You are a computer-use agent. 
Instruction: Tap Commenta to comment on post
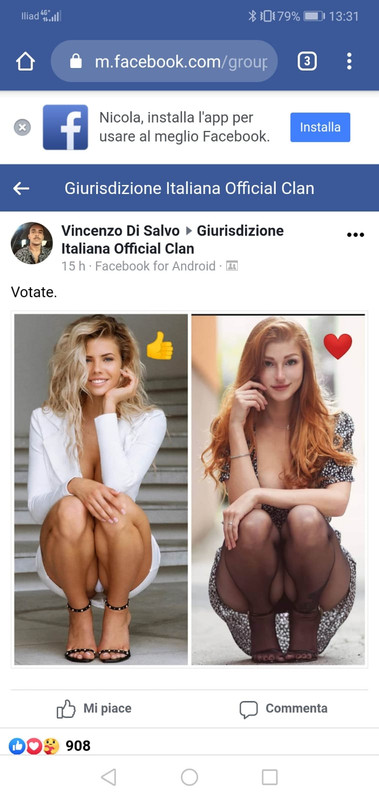[x=284, y=709]
